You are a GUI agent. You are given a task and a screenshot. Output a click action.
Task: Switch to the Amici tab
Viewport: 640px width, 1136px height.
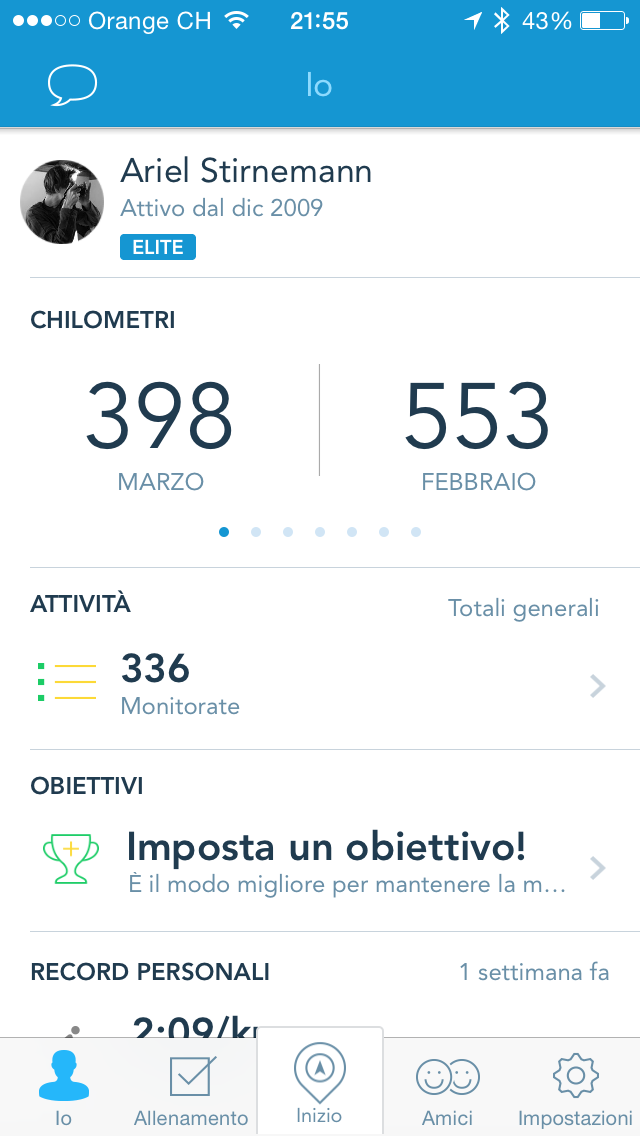coord(447,1090)
